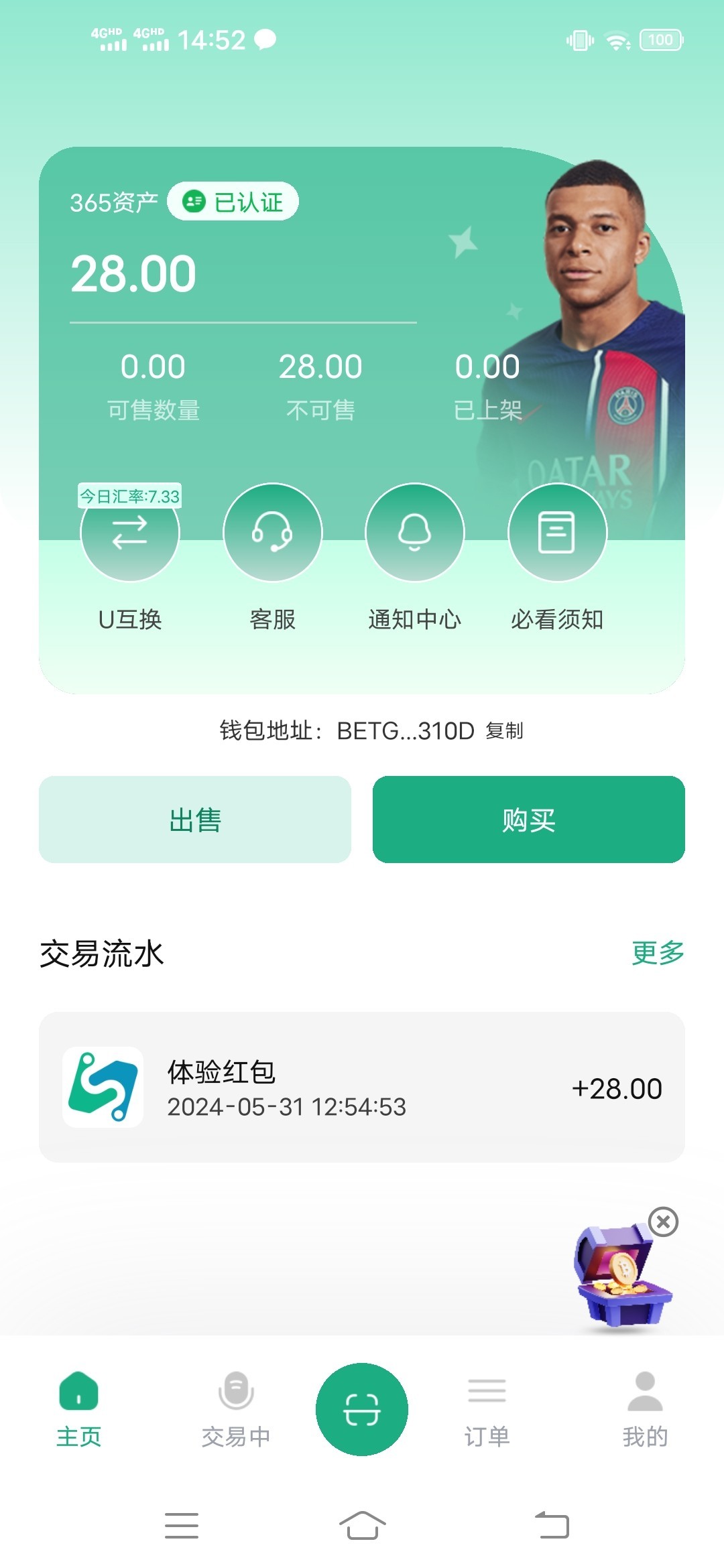Open 通知中心 notification center
724x1568 pixels.
414,533
